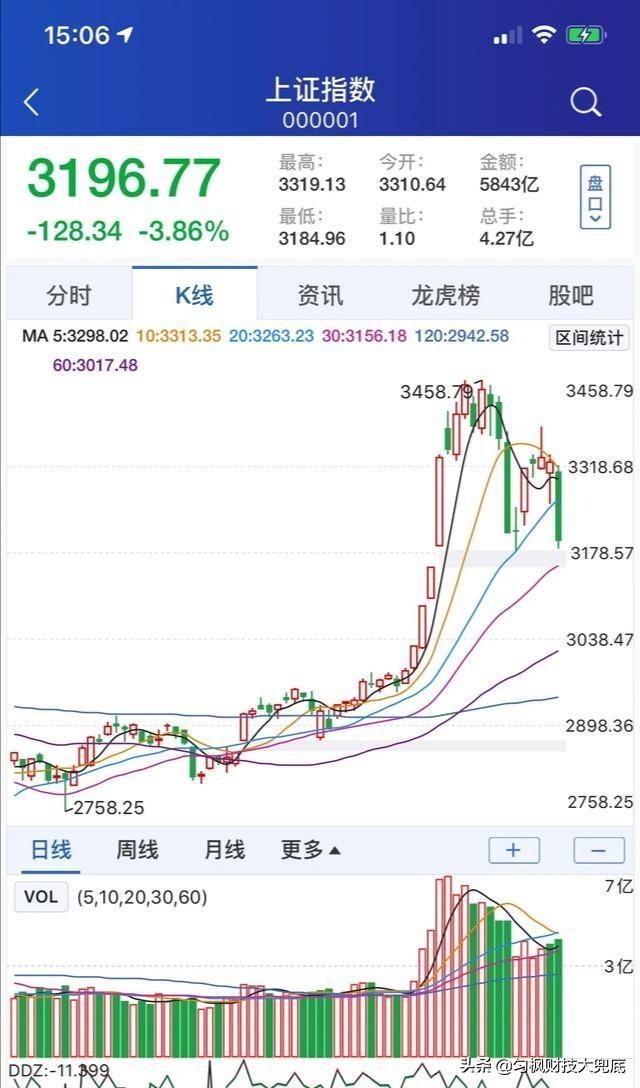Select the K线 tab
This screenshot has height=1088, width=640.
coord(194,295)
